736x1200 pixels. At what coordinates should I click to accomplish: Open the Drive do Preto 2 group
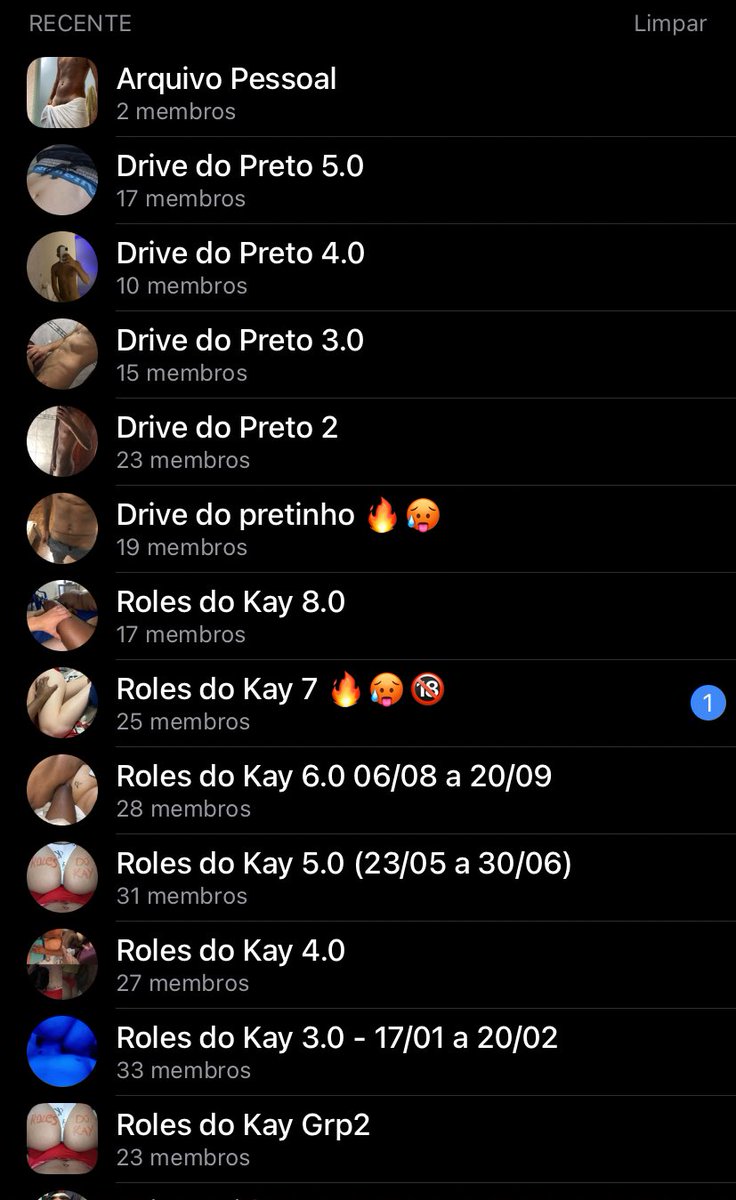click(227, 441)
